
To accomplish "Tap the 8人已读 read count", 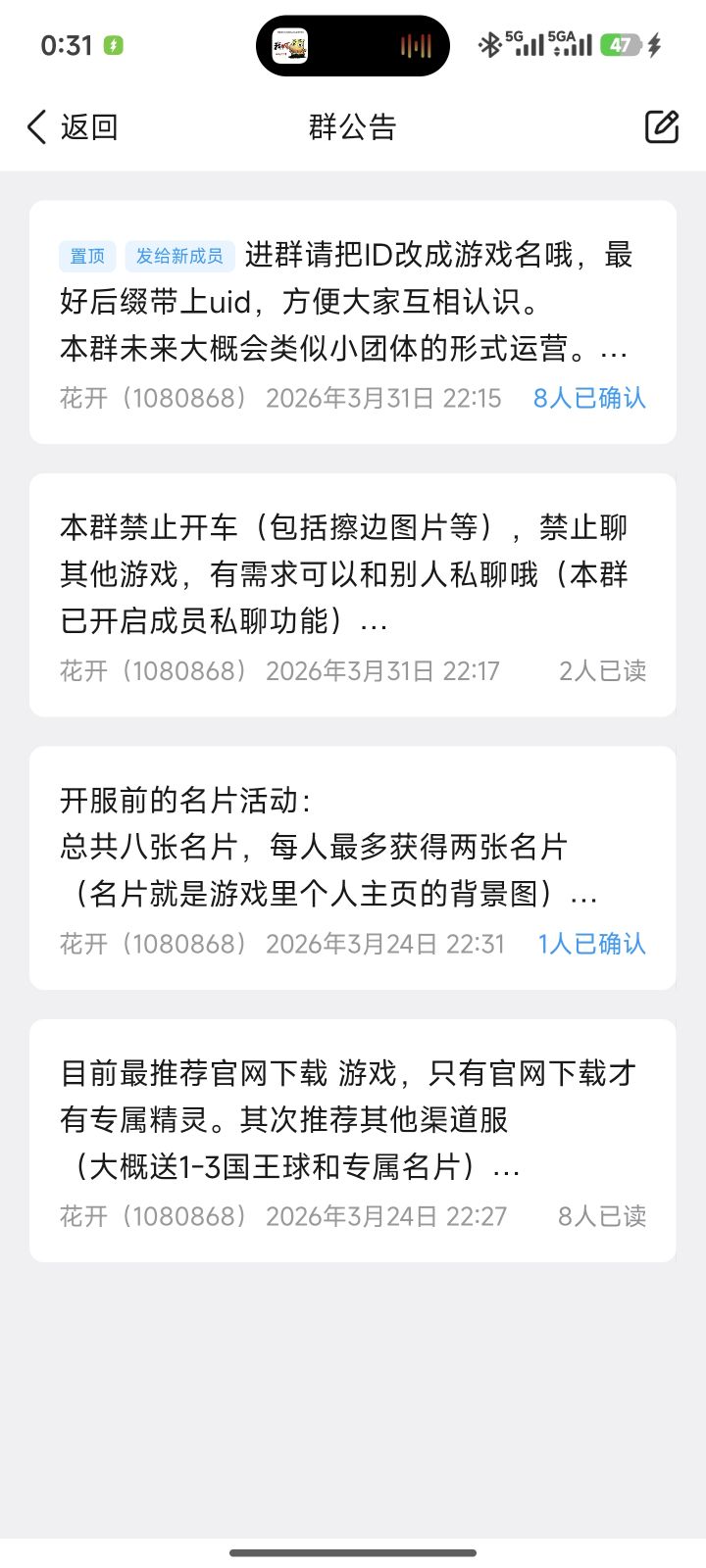I will click(602, 1216).
